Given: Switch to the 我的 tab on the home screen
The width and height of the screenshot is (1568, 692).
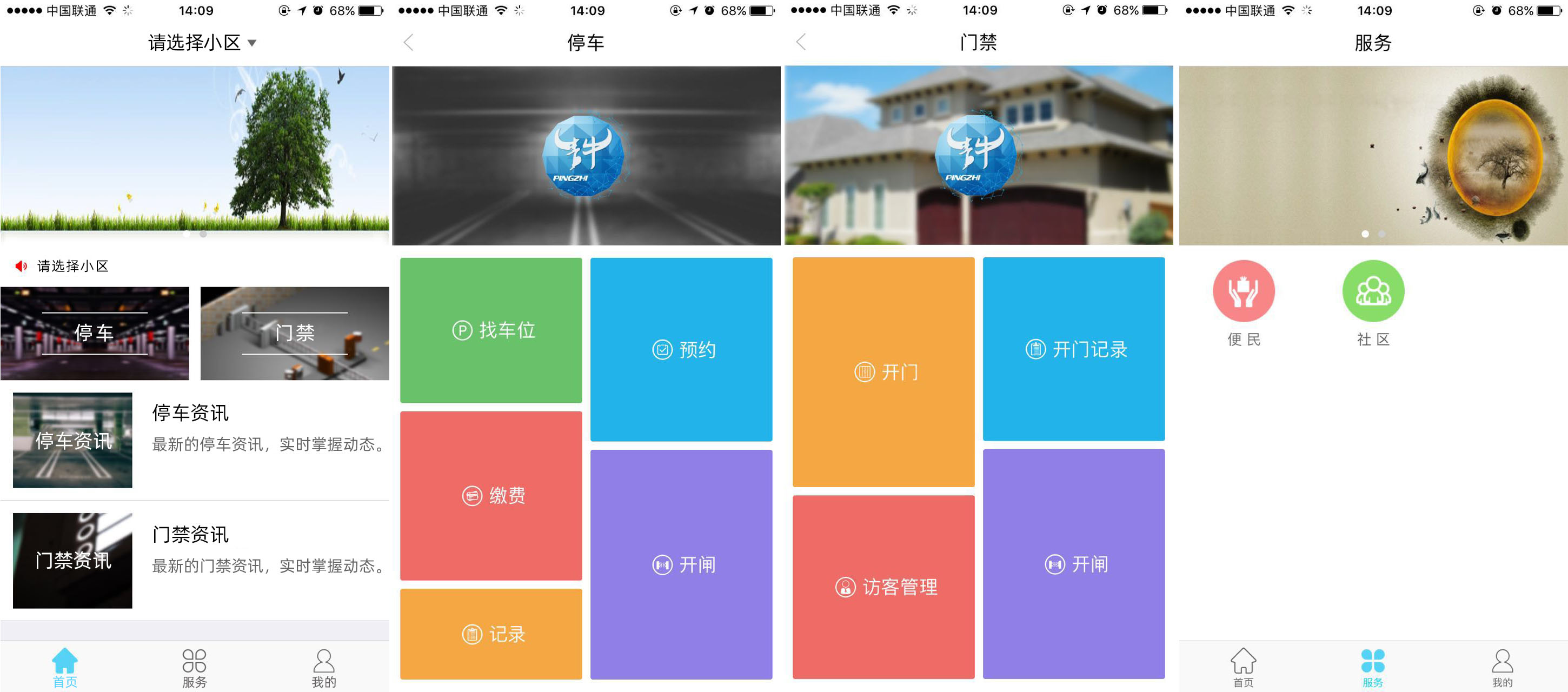Looking at the screenshot, I should click(x=323, y=668).
